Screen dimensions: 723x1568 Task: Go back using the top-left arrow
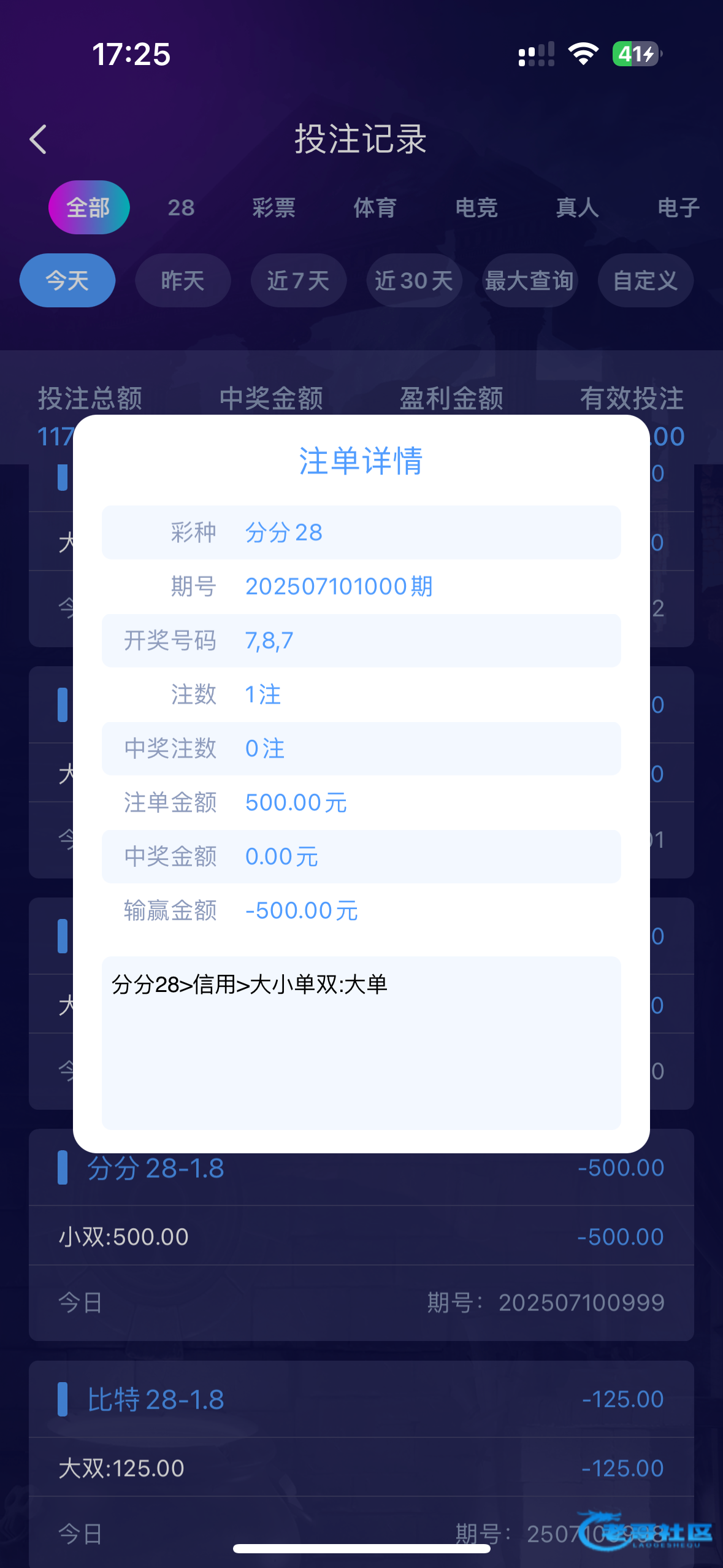pos(39,139)
